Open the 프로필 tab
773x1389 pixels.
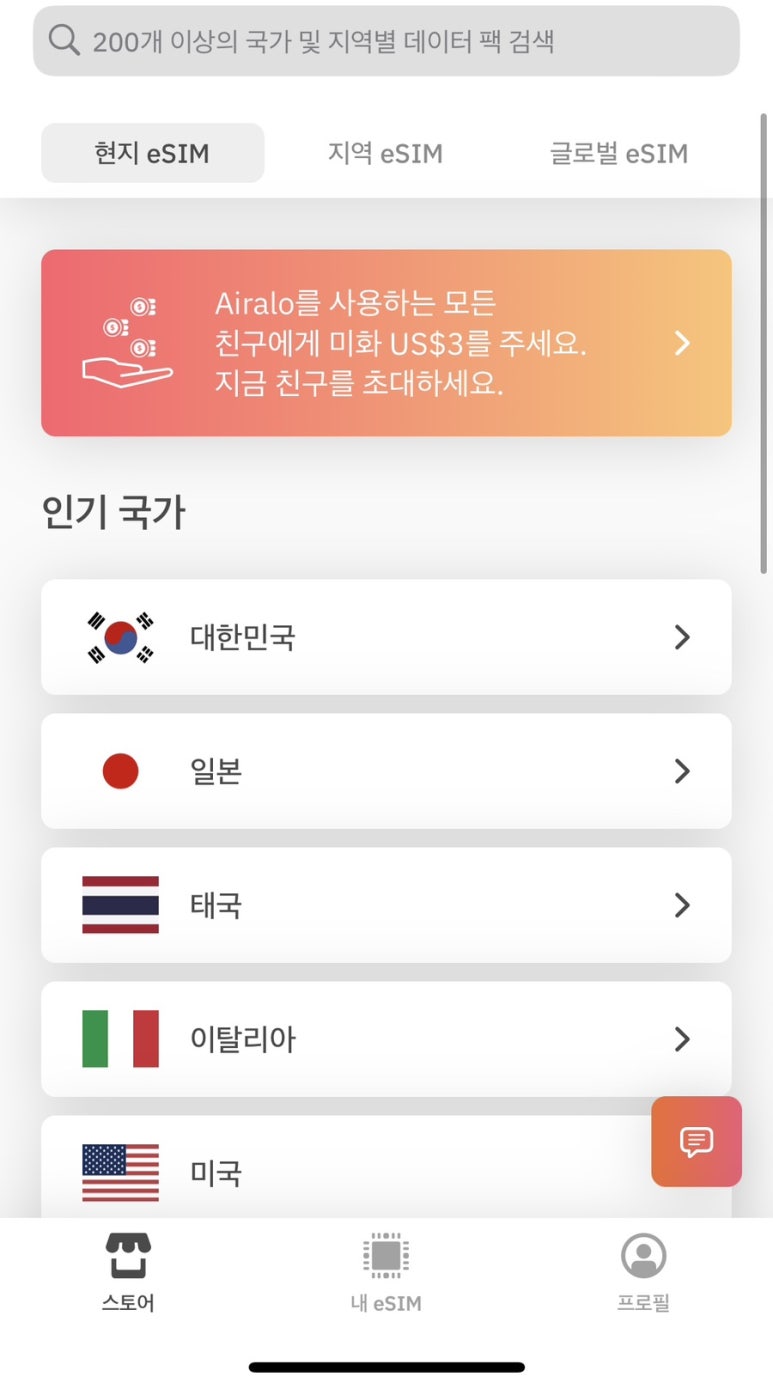(x=643, y=1272)
